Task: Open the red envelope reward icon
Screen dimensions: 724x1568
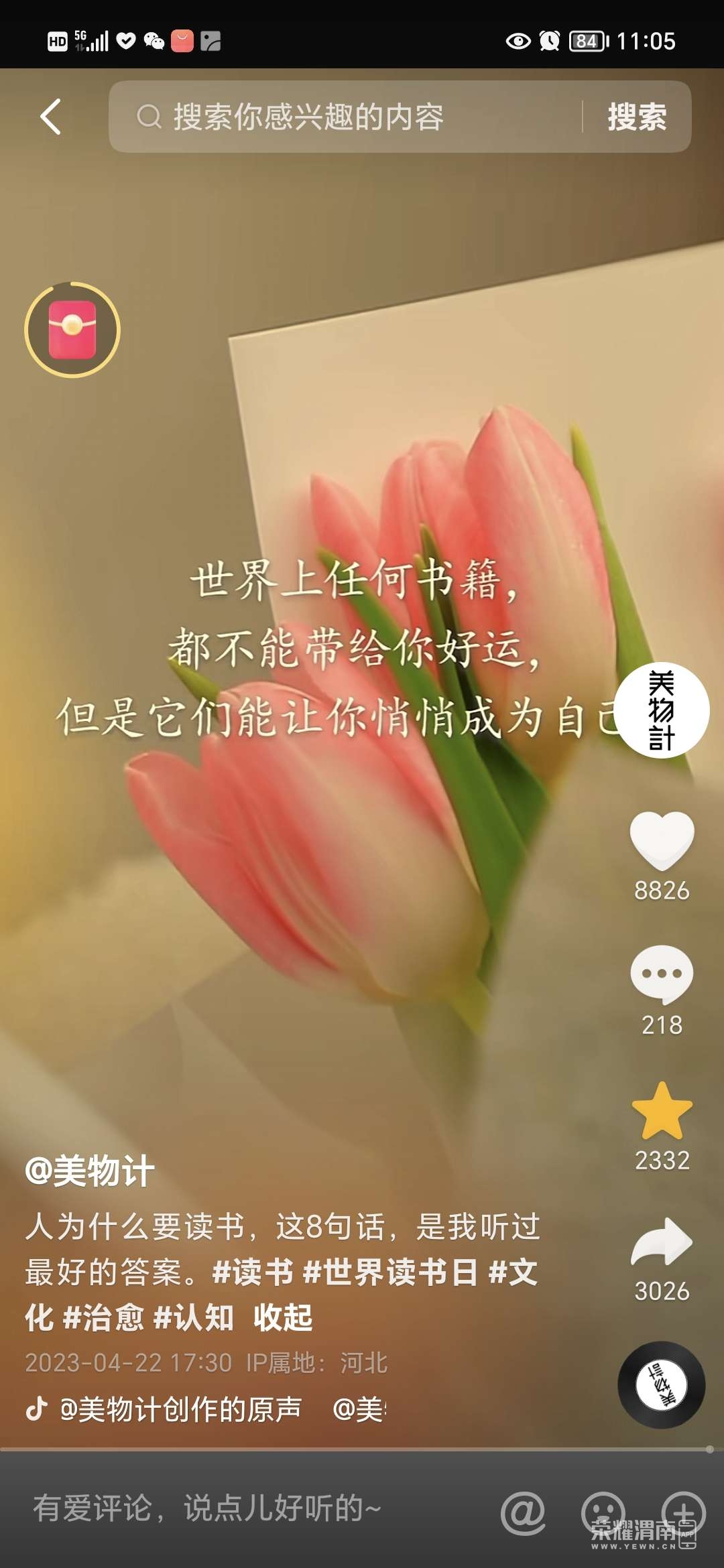Action: 72,330
